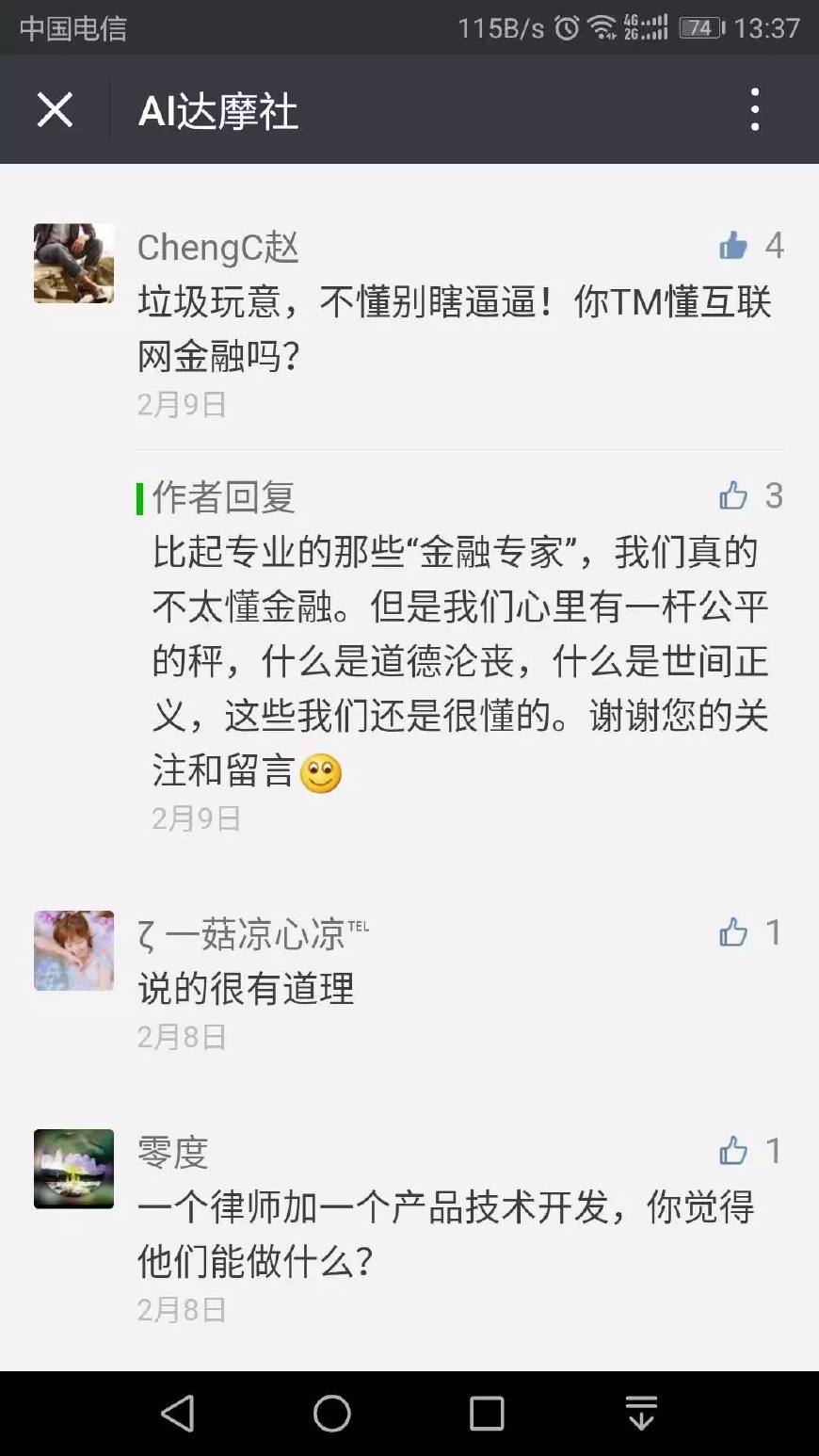Tap the back triangle in the navigation bar

click(177, 1413)
